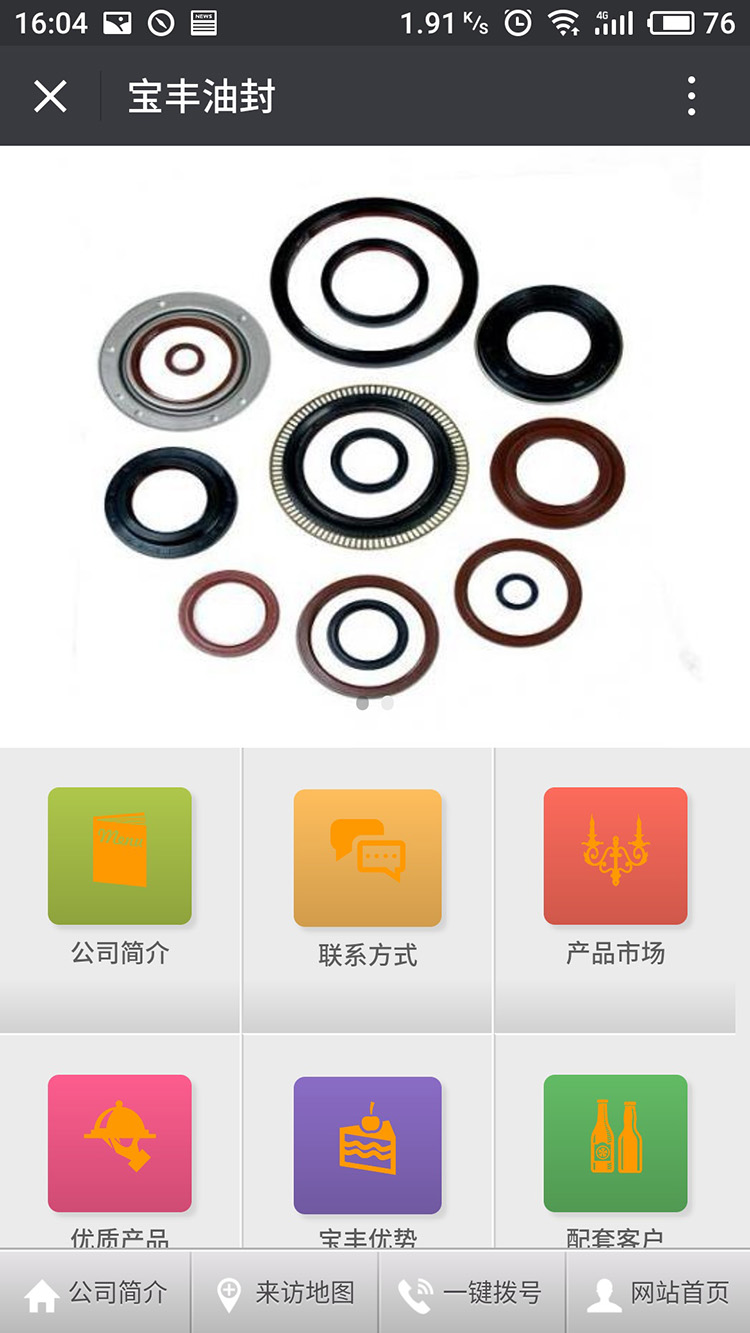Tap the 公司简介 label under the green tile
This screenshot has height=1333, width=750.
tap(119, 955)
